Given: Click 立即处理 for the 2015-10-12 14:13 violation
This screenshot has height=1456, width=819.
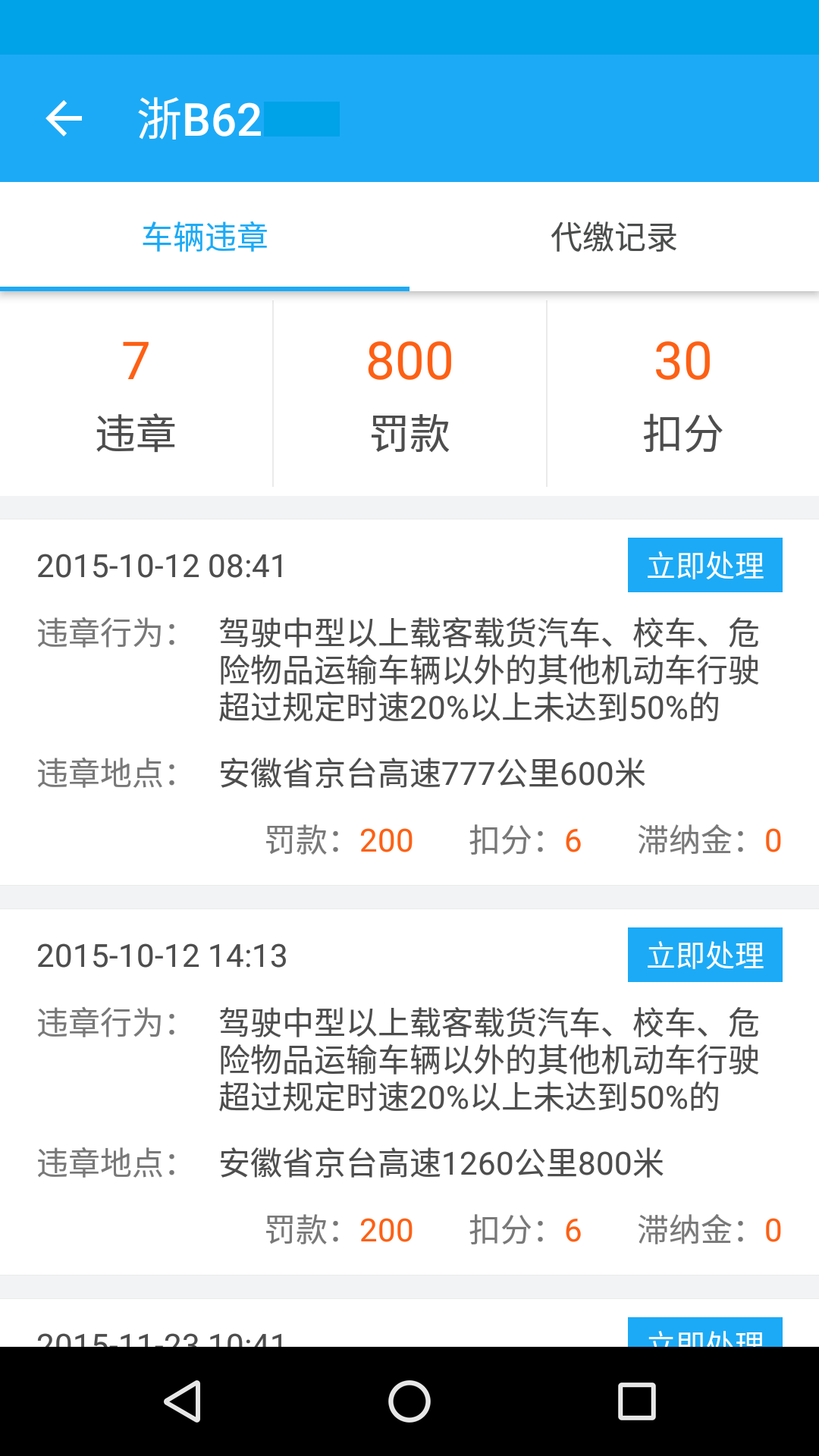Looking at the screenshot, I should 704,955.
